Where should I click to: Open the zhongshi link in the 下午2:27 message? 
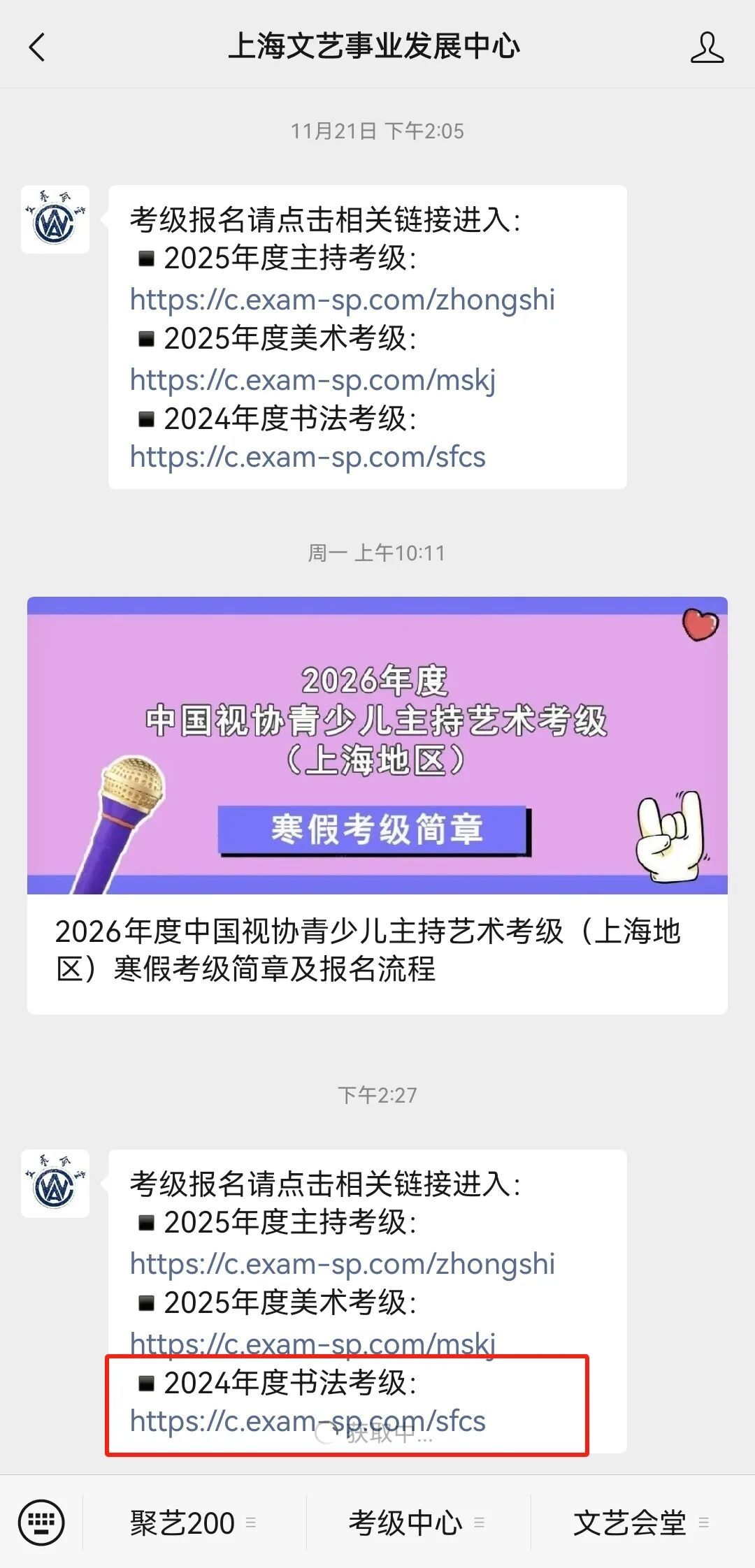click(x=342, y=1263)
